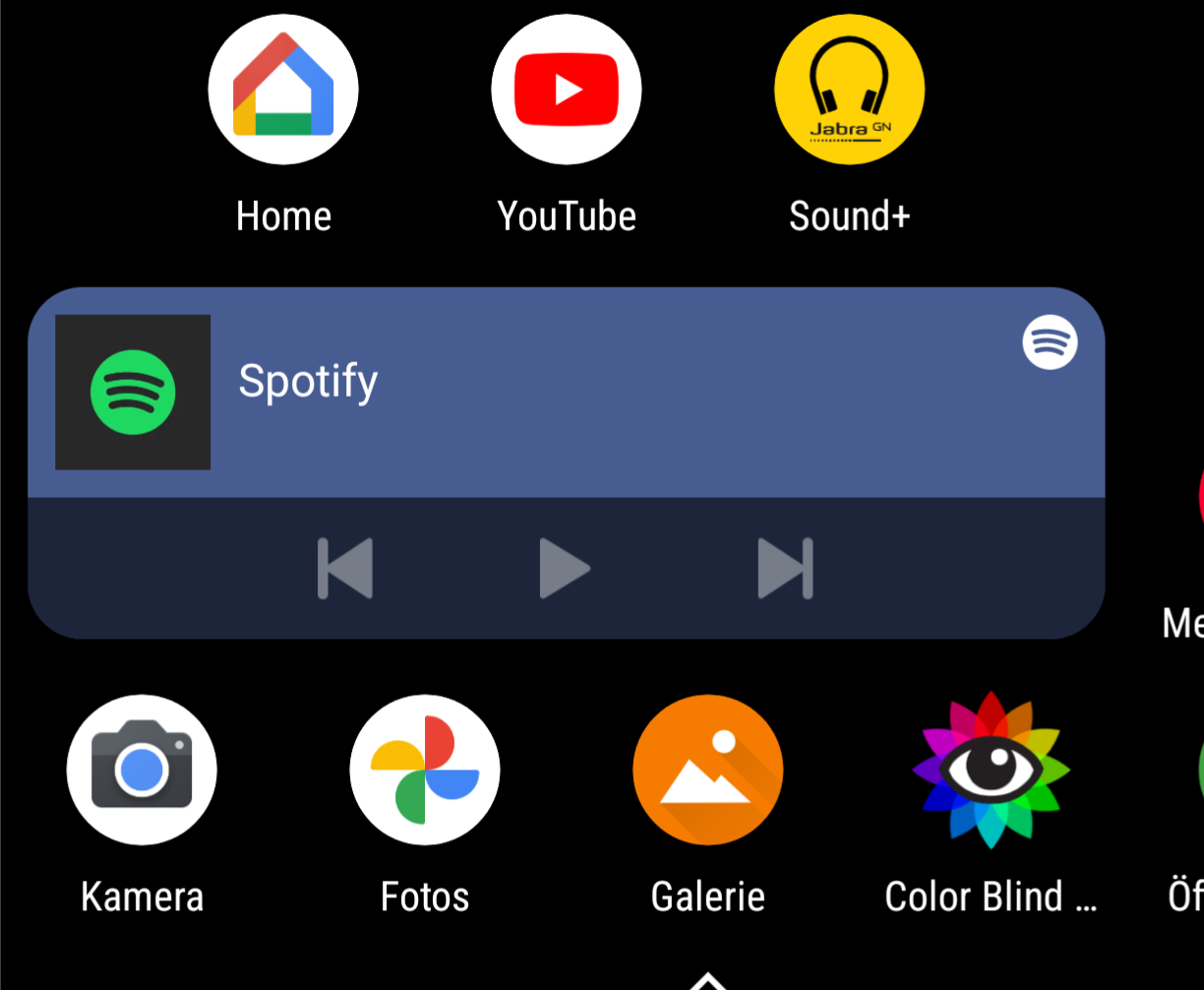The image size is (1204, 990).
Task: Launch the Kamera app
Action: (x=142, y=770)
